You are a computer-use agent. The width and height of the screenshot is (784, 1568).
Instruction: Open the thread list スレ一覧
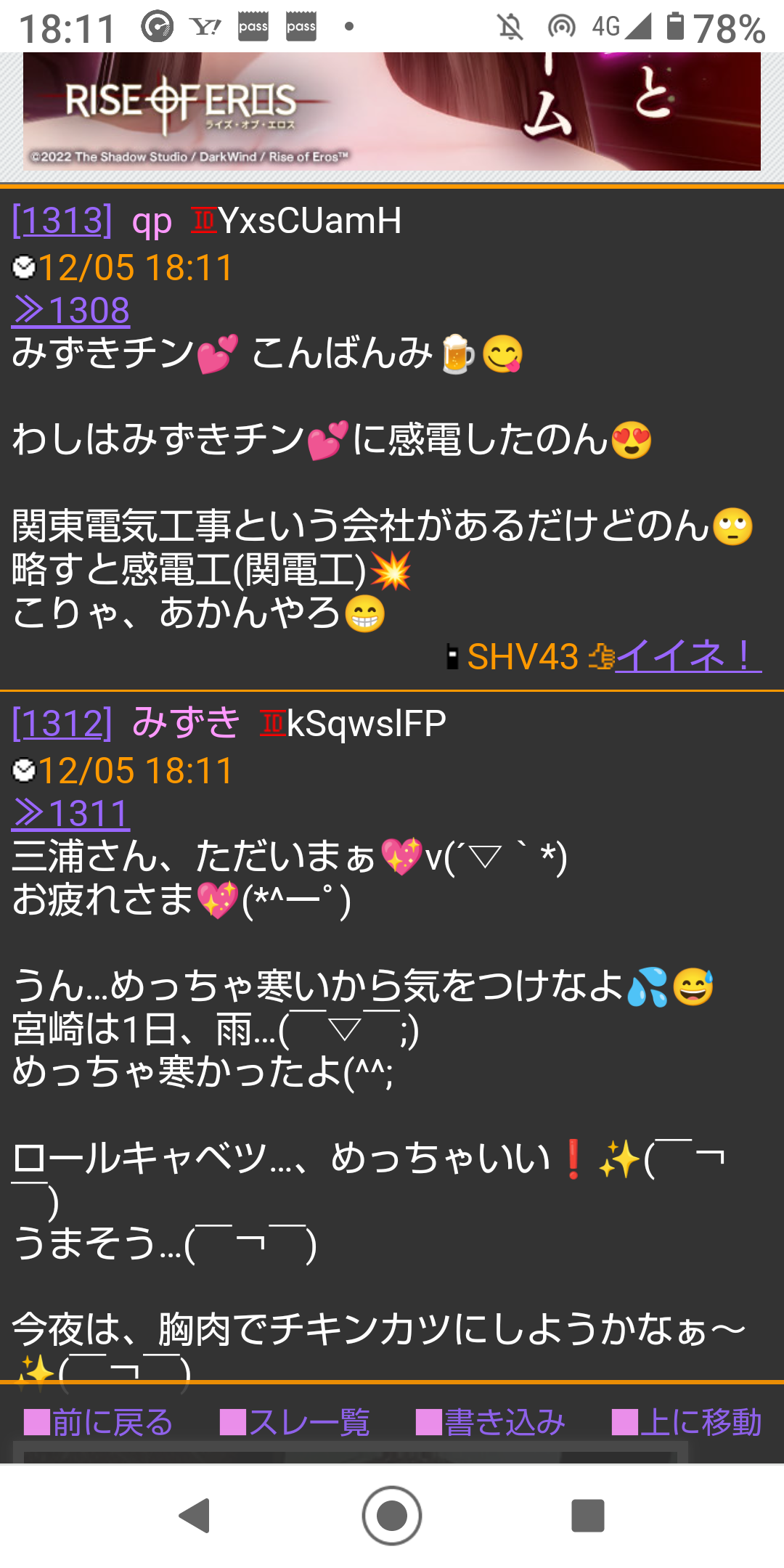[x=295, y=1422]
